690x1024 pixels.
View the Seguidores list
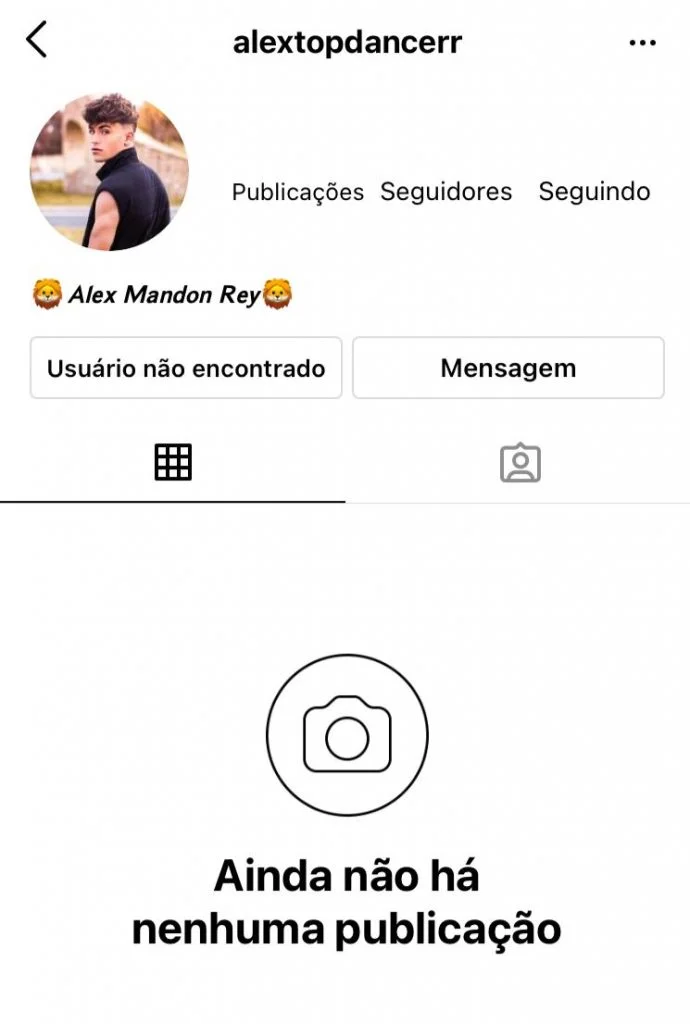pos(446,191)
